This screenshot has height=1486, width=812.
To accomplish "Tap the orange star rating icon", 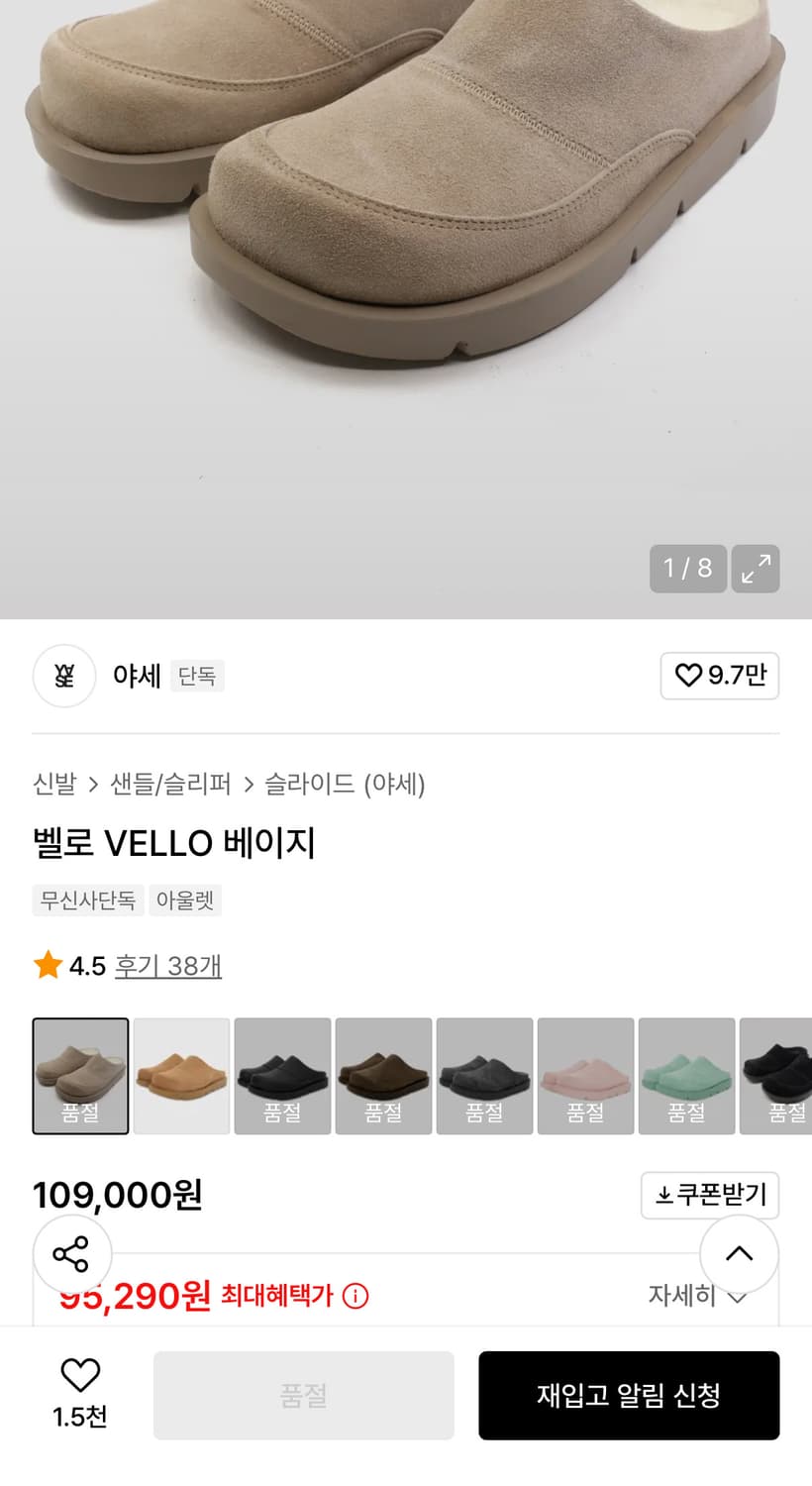I will pyautogui.click(x=46, y=965).
